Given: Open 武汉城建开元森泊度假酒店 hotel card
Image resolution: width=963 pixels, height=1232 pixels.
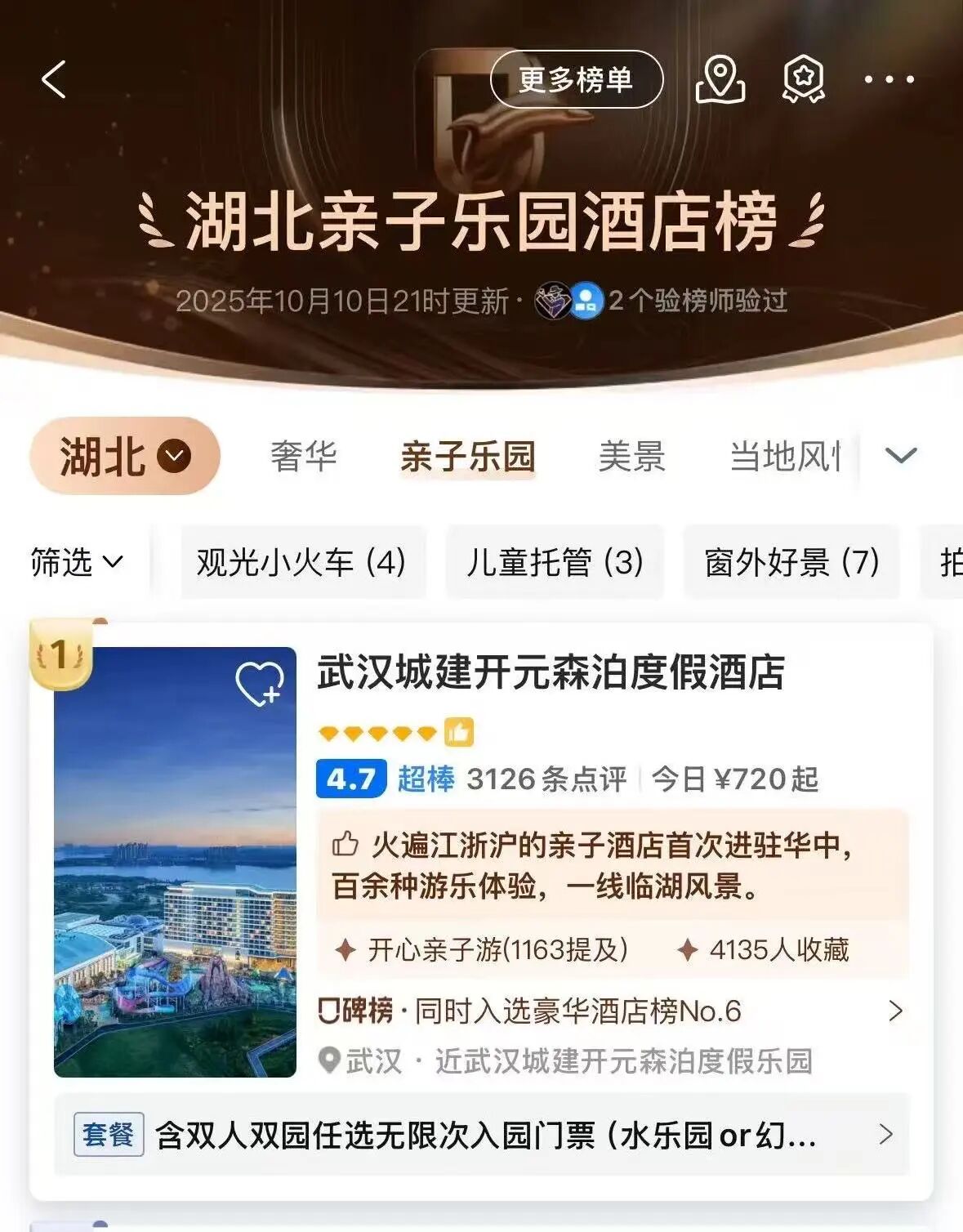Looking at the screenshot, I should (x=551, y=673).
